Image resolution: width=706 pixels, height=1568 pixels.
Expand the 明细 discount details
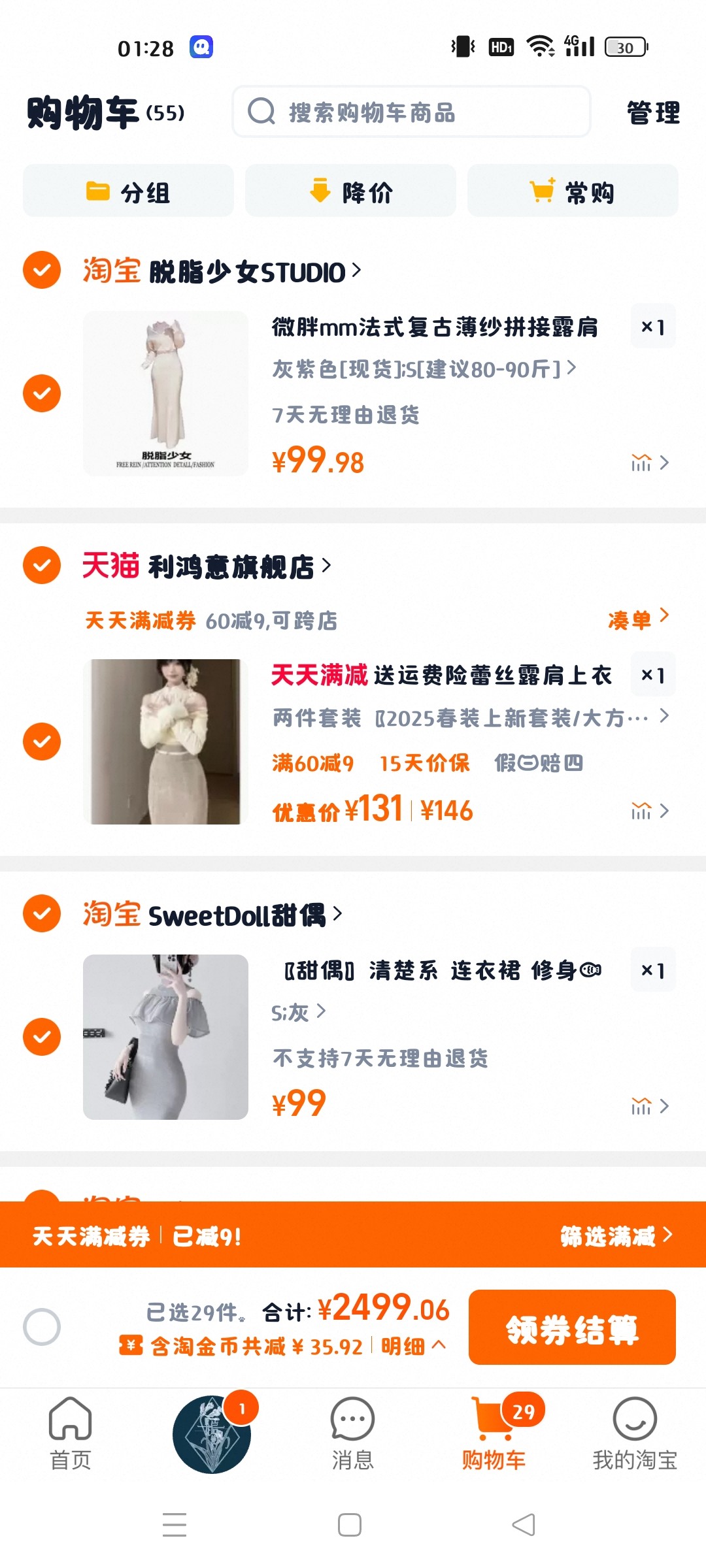413,1346
